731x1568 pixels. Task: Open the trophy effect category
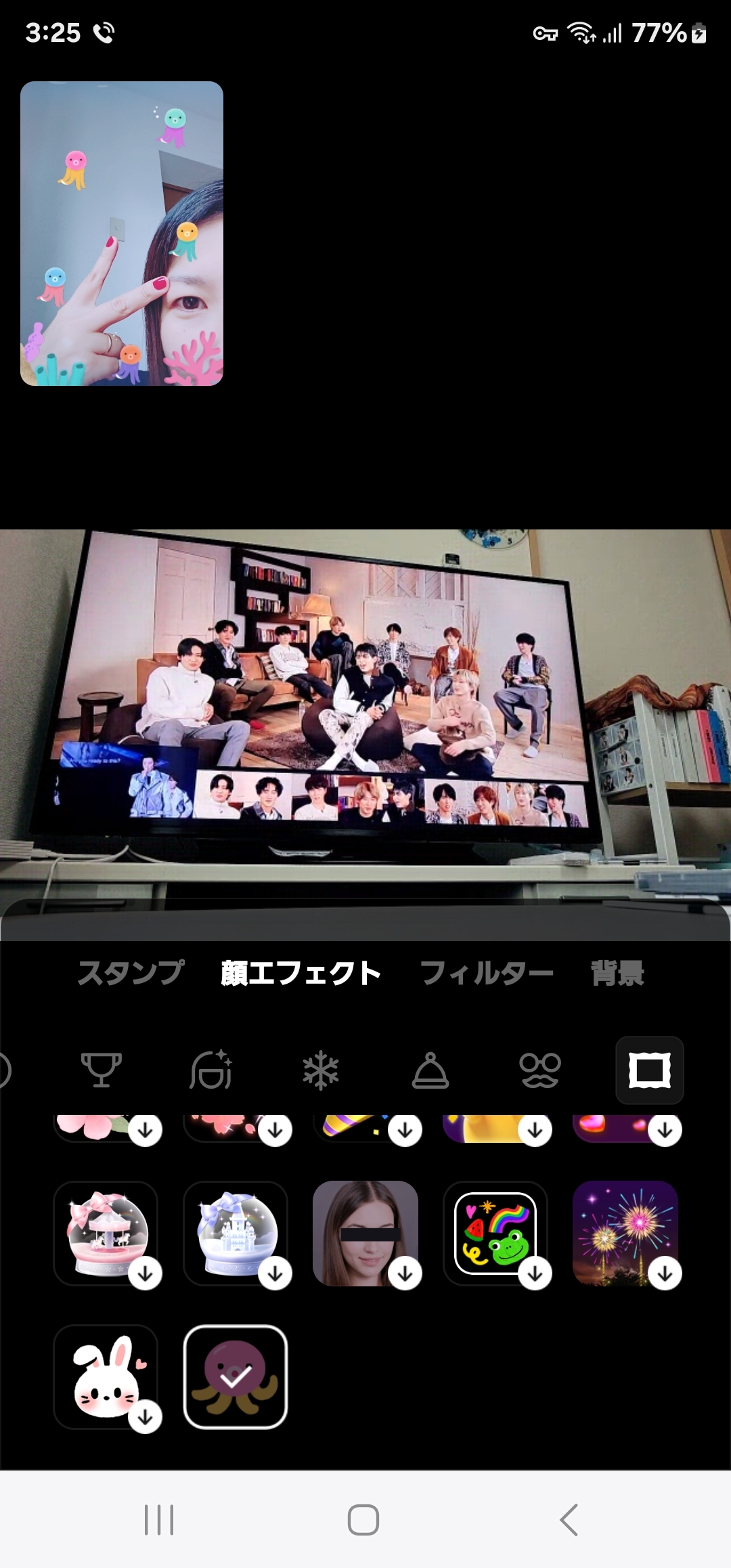[102, 1070]
